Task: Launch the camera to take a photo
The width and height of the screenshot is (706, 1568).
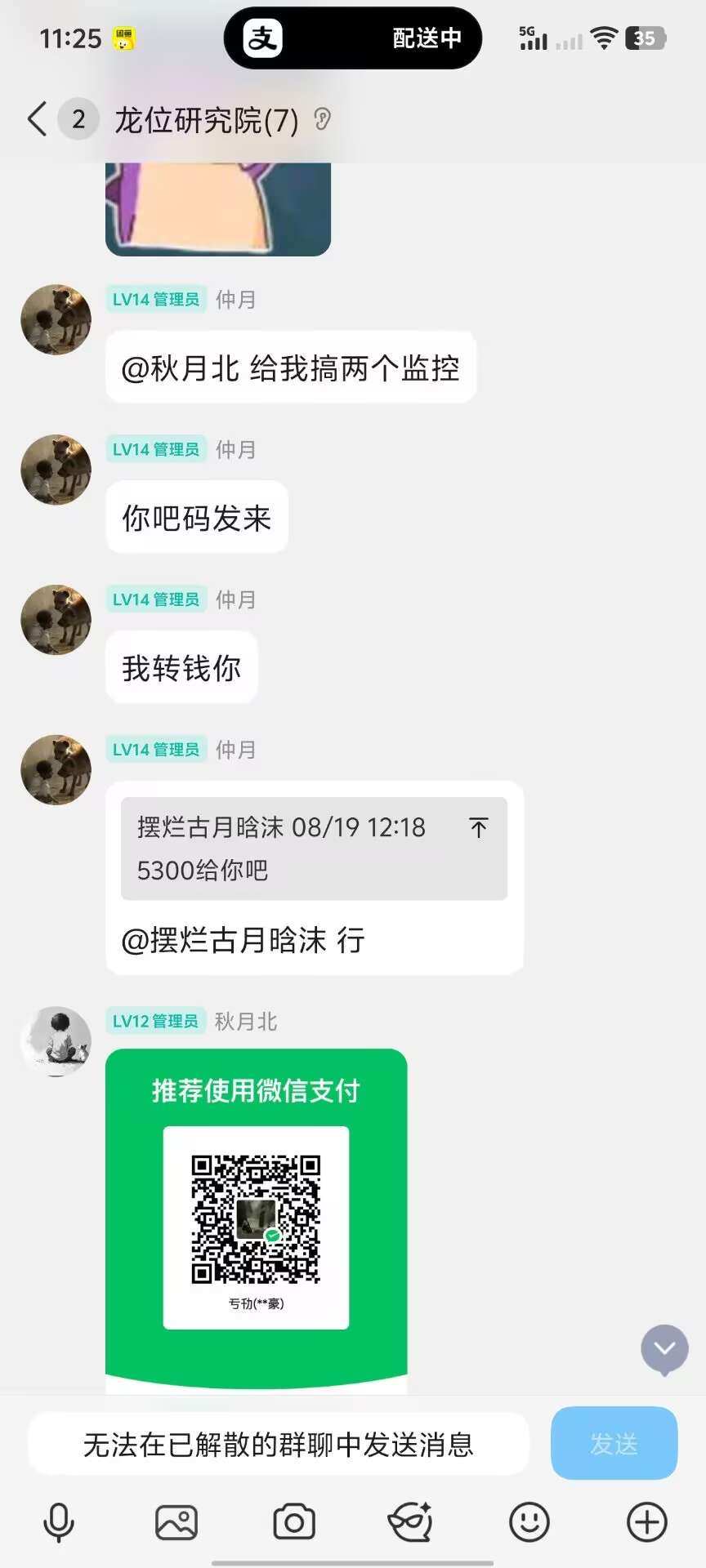Action: coord(294,1522)
